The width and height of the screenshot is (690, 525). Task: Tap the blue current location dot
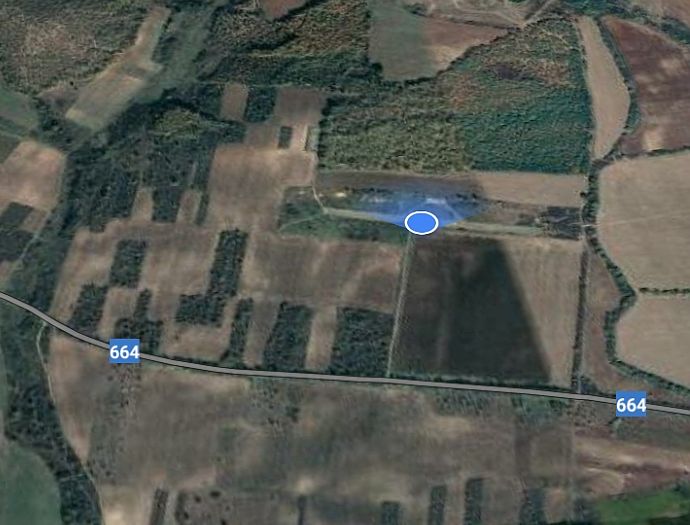pyautogui.click(x=422, y=222)
